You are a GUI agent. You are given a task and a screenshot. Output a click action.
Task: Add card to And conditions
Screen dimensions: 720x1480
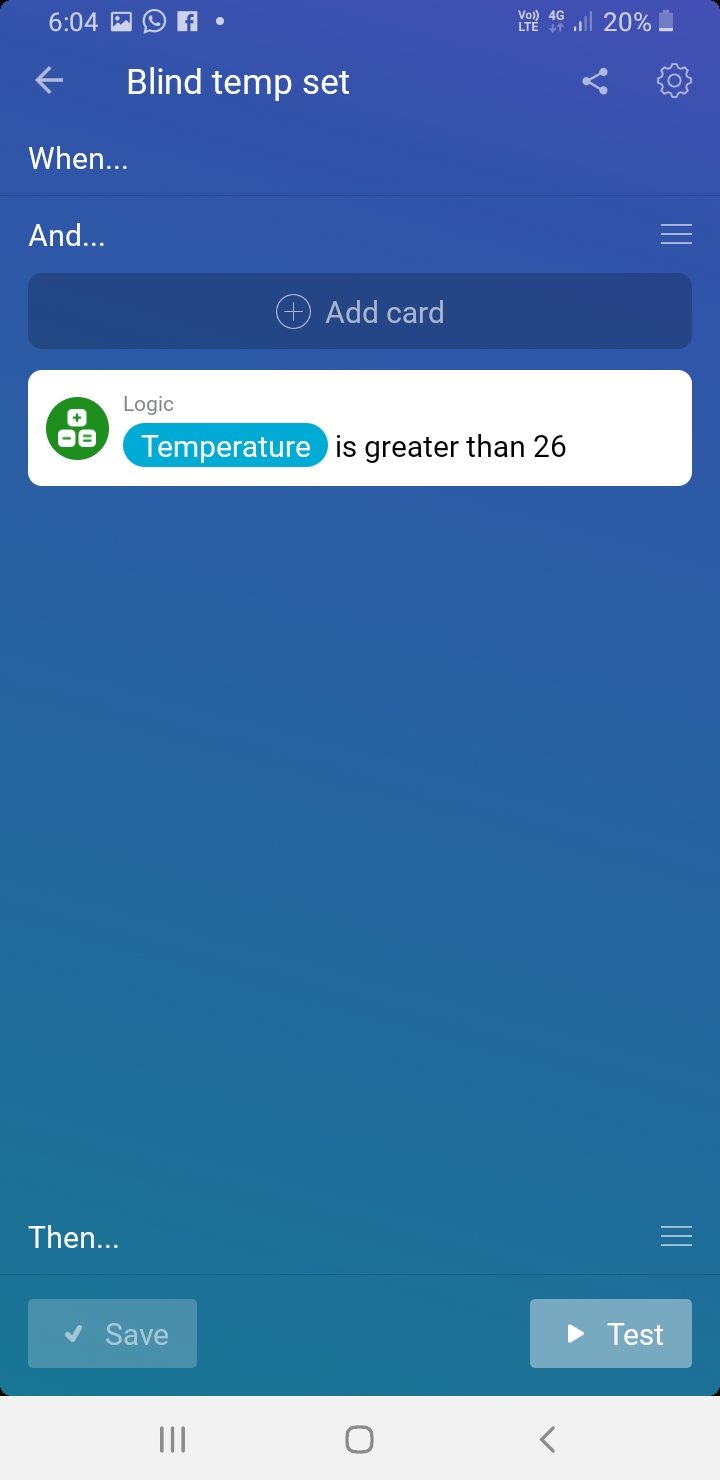coord(360,312)
